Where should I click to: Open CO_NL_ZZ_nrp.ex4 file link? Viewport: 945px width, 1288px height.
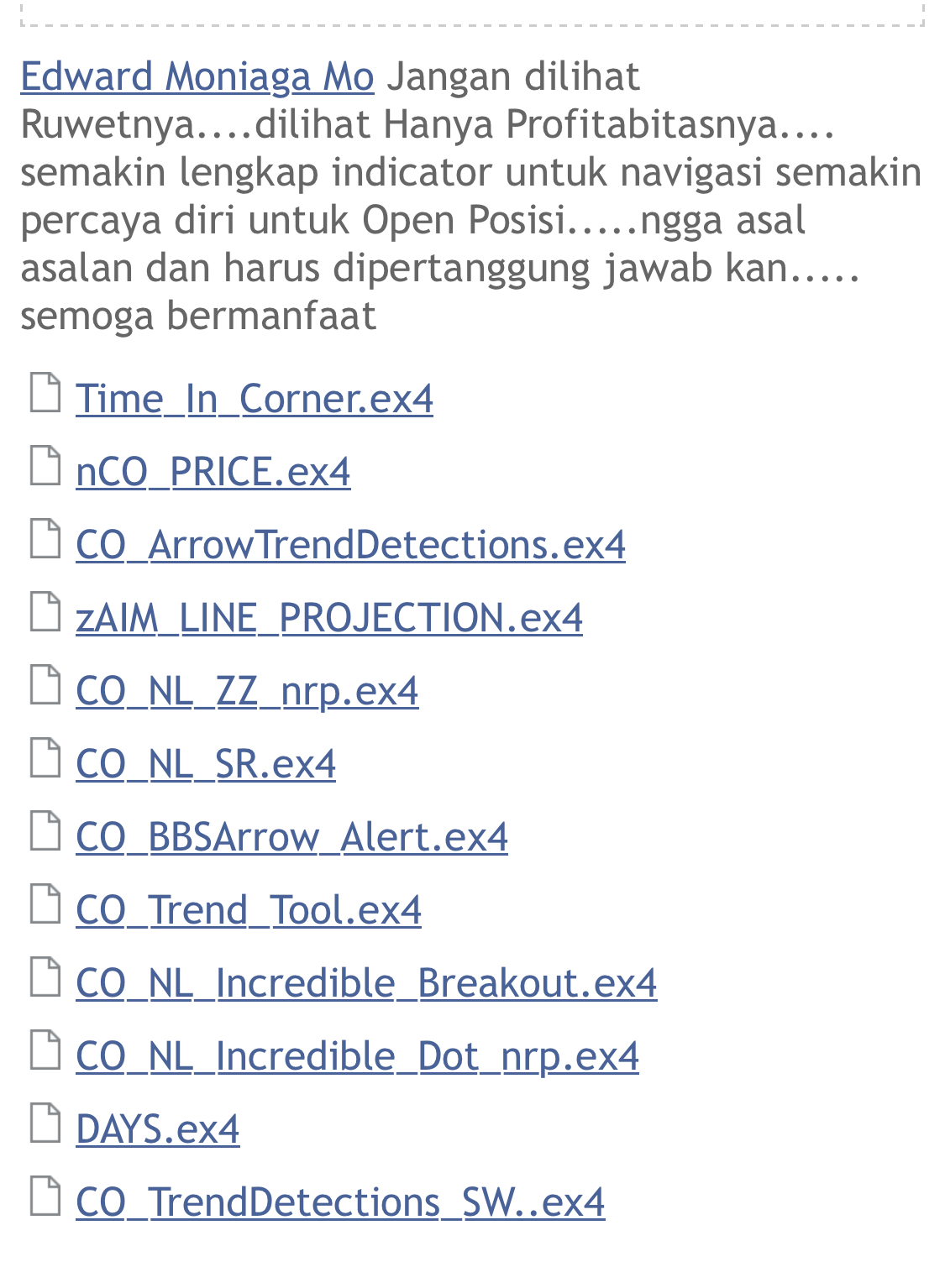tap(247, 691)
